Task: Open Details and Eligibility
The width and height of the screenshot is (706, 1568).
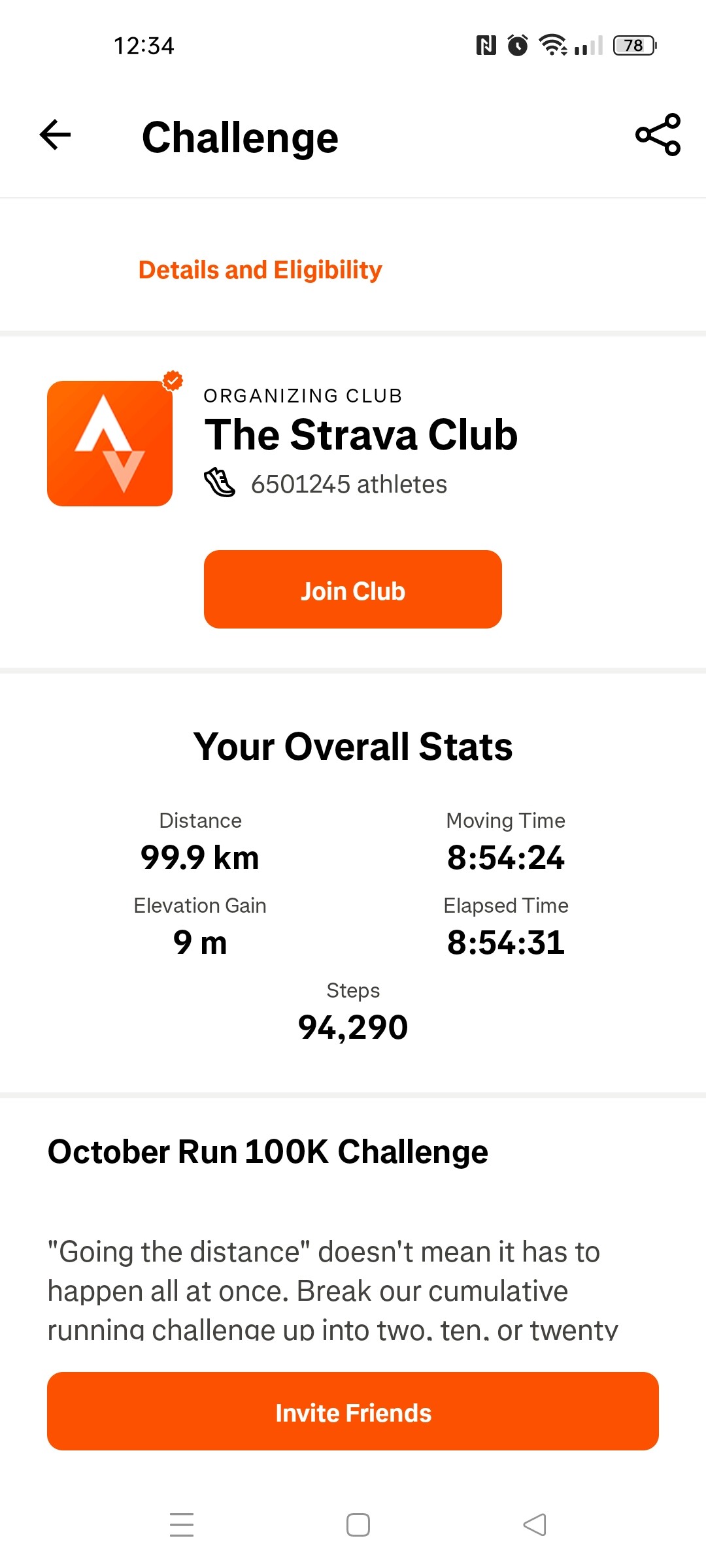Action: (260, 270)
